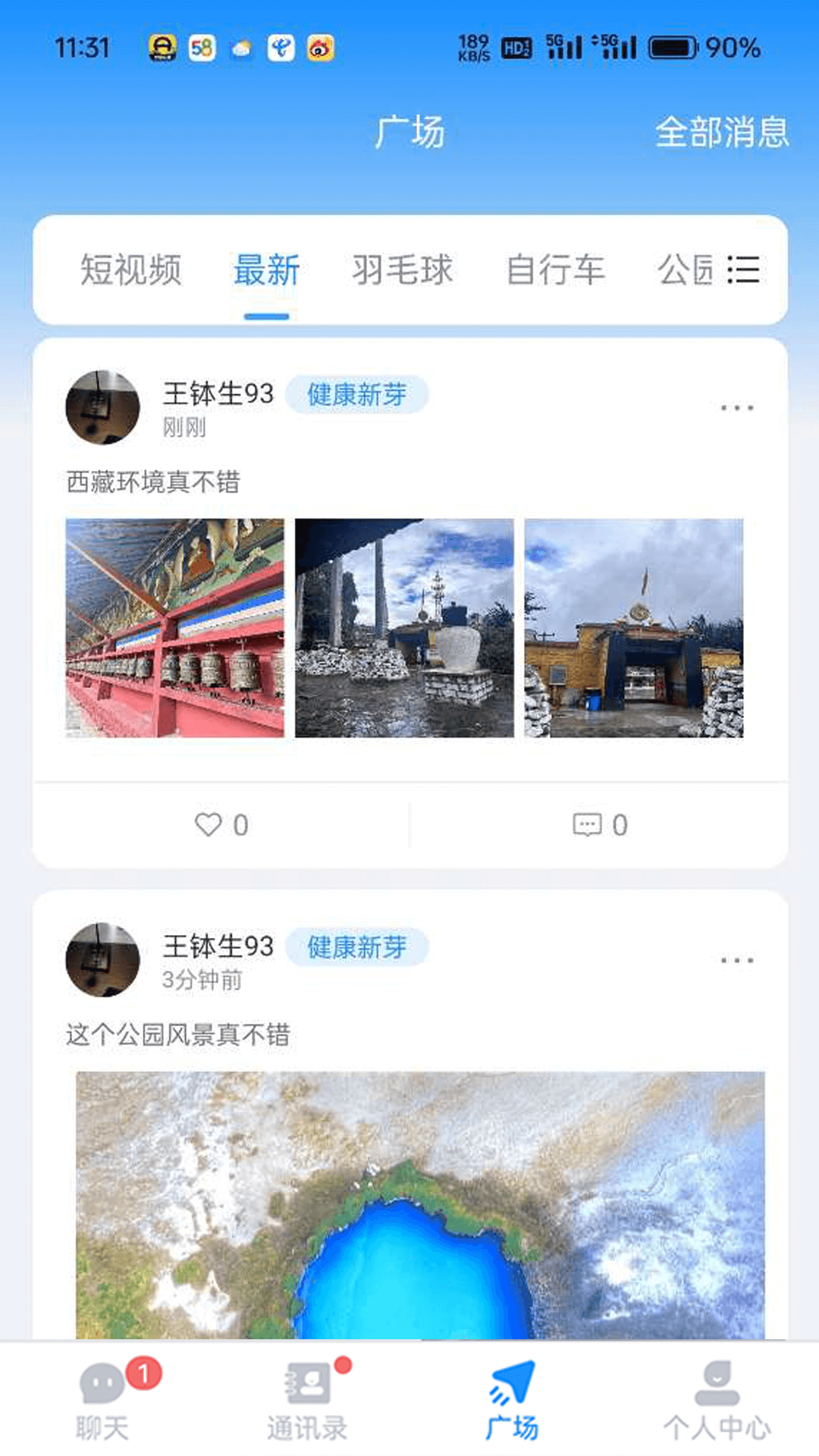Viewport: 819px width, 1456px height.
Task: Open 王钵生93's avatar on the 刚刚 post
Action: point(103,407)
